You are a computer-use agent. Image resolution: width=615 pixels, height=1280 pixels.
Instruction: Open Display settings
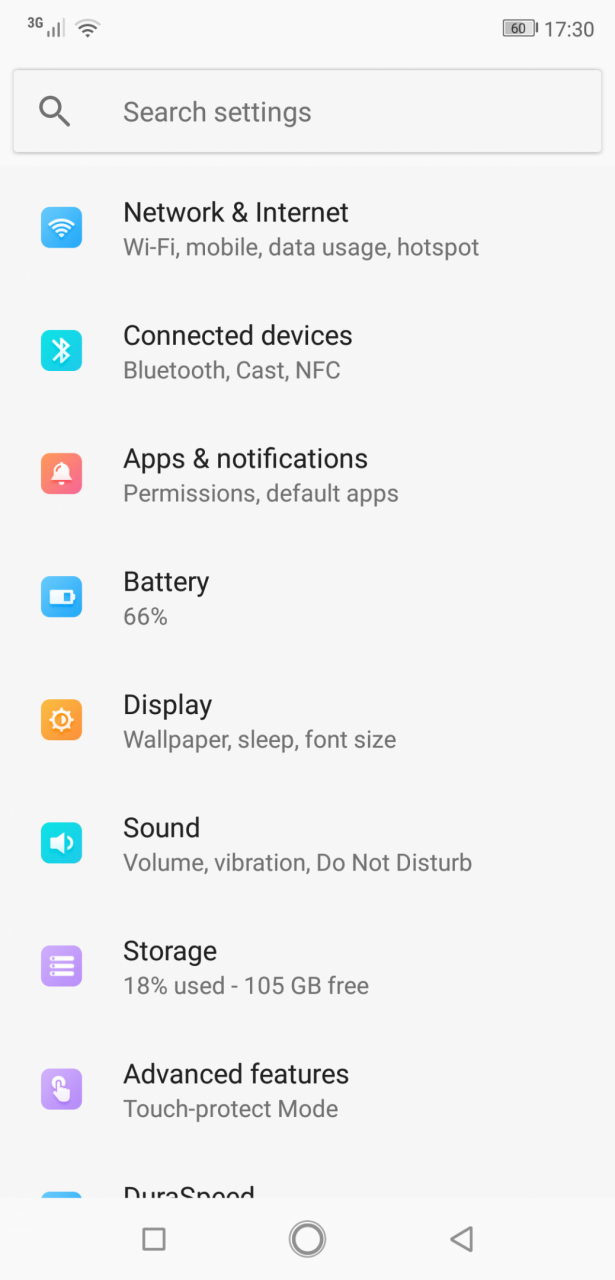coord(307,720)
